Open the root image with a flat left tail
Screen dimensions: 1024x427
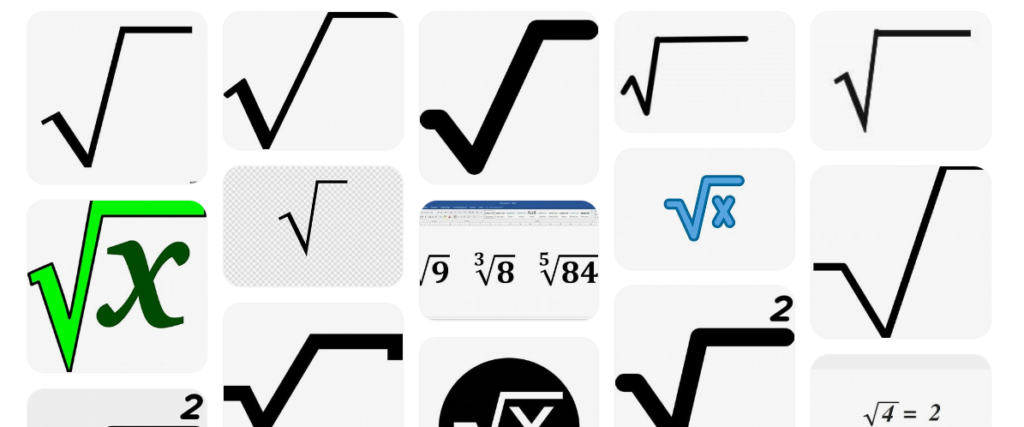(x=900, y=252)
